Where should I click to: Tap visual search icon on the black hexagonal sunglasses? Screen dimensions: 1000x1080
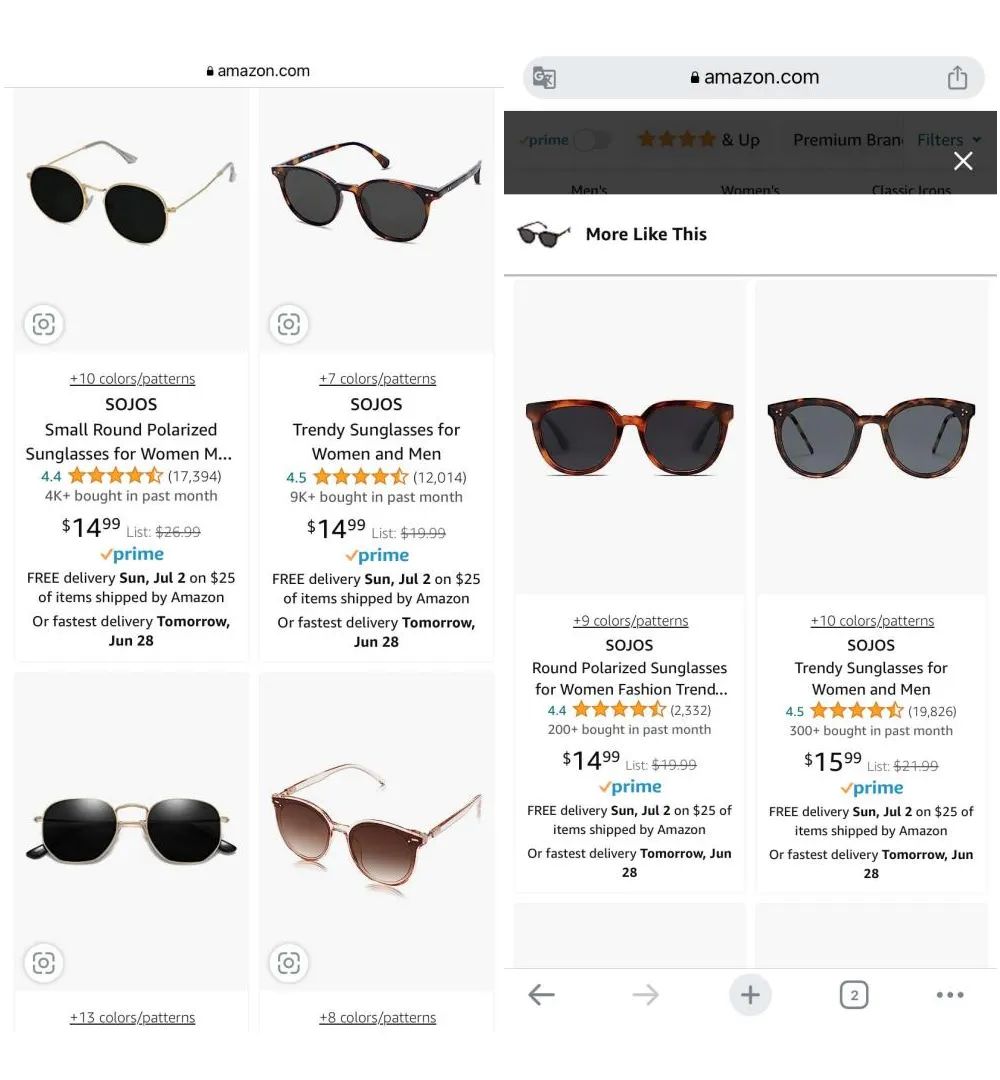pos(43,962)
